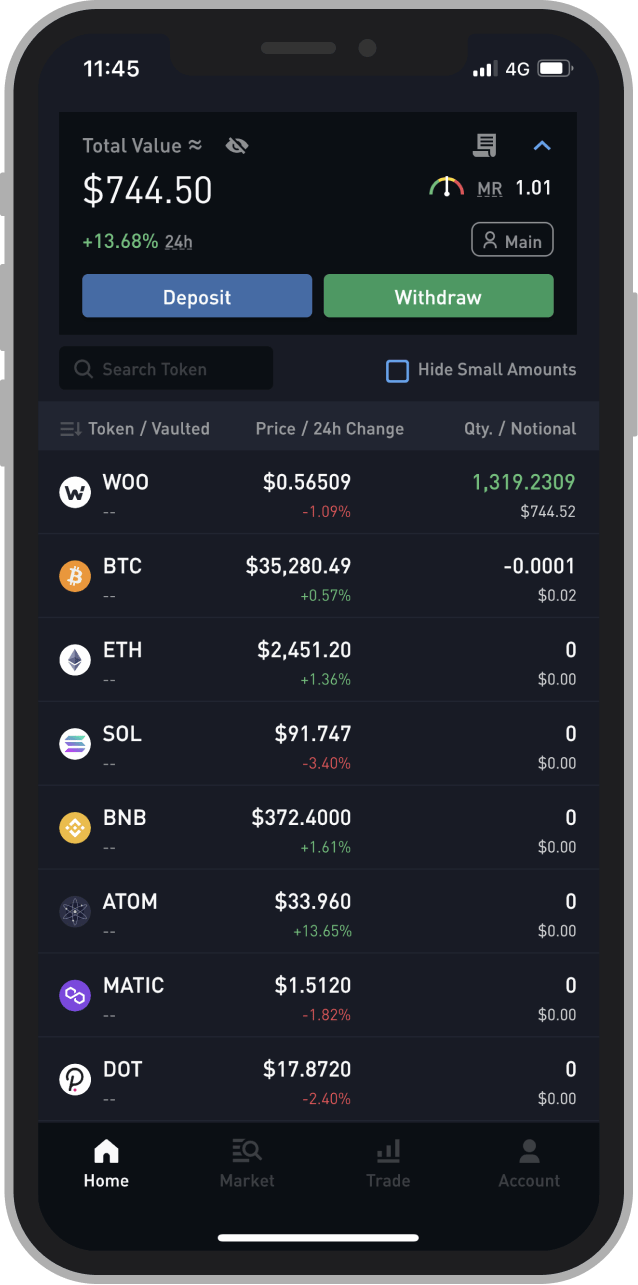Switch to the Trade tab
Image resolution: width=638 pixels, height=1285 pixels.
click(x=388, y=1164)
